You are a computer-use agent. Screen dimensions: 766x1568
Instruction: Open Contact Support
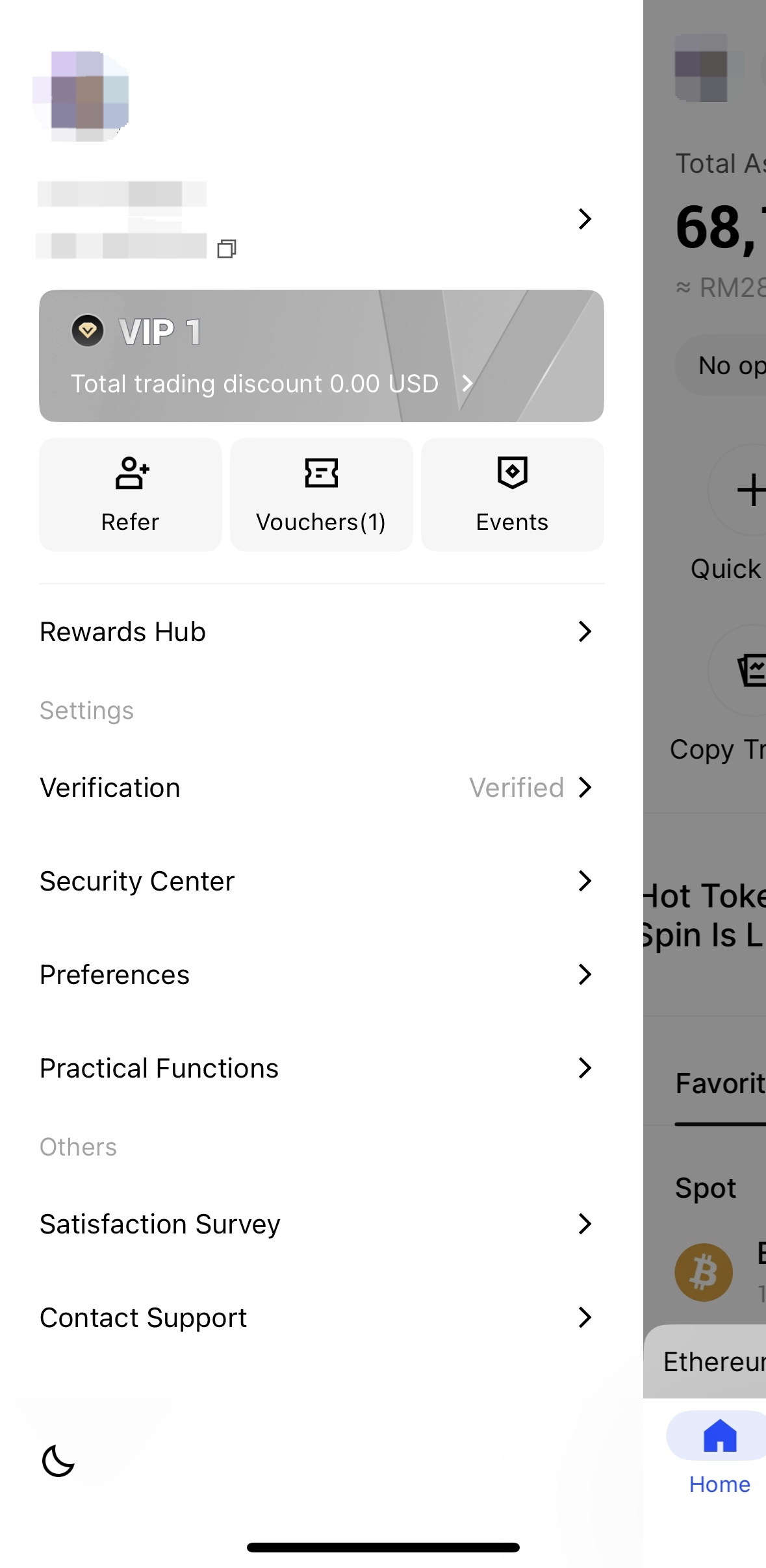pyautogui.click(x=321, y=1317)
